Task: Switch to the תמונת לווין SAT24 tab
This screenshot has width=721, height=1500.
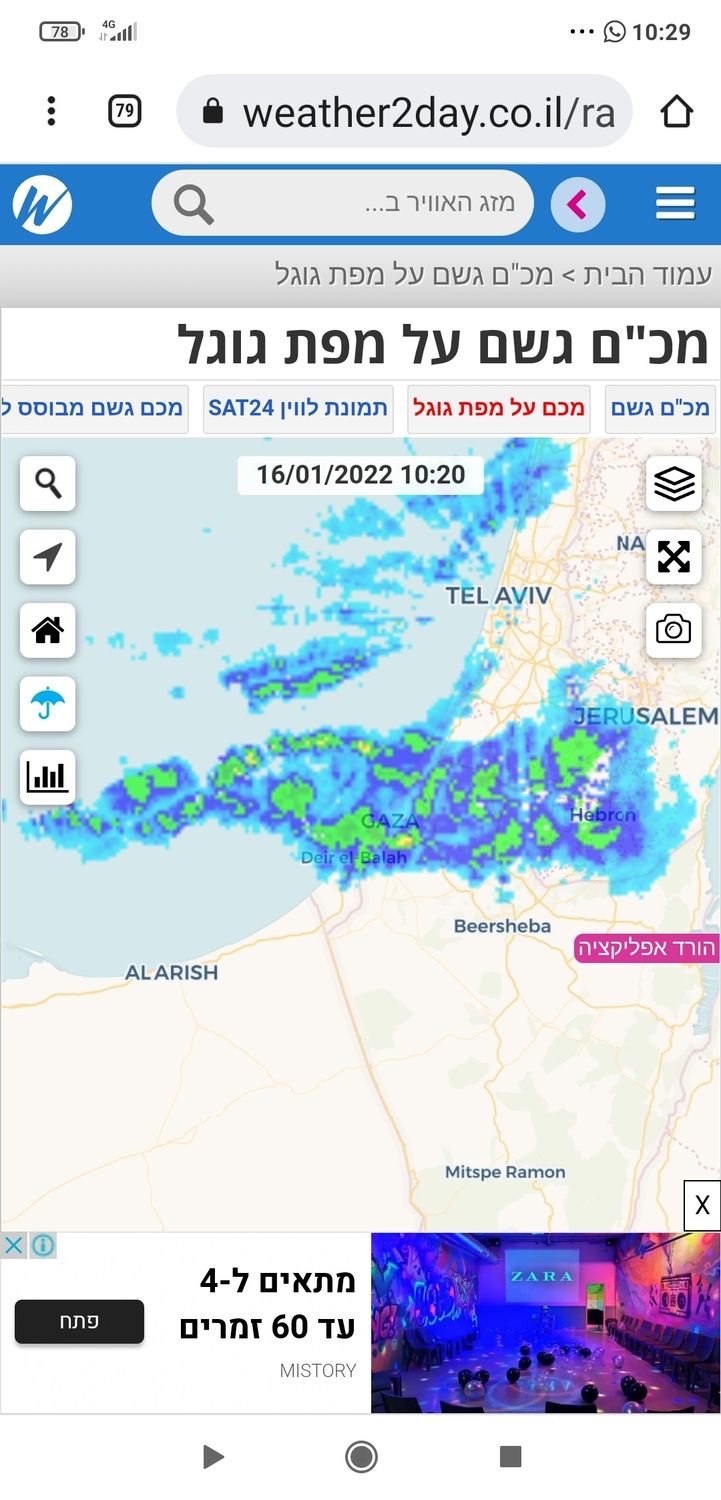Action: (x=298, y=409)
